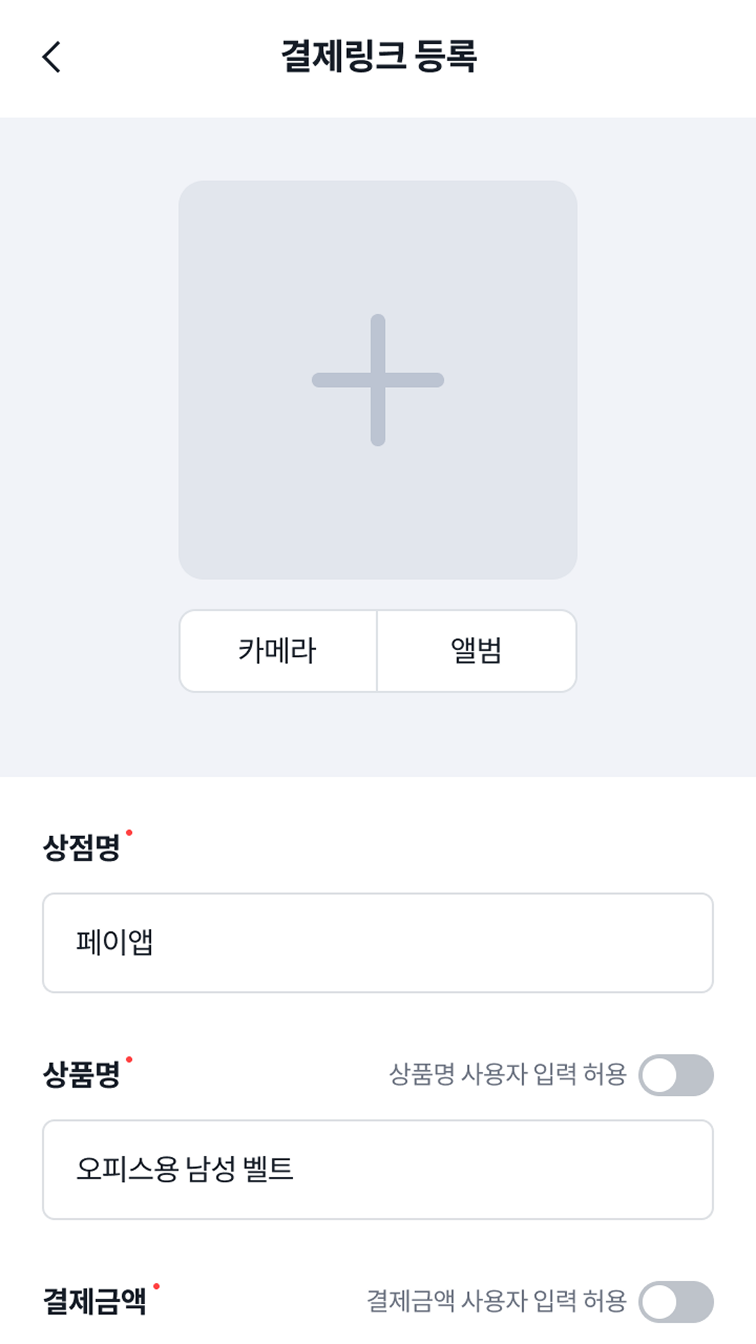756x1344 pixels.
Task: Click the 오피스용 남성 벨트 product name field
Action: [x=378, y=1169]
